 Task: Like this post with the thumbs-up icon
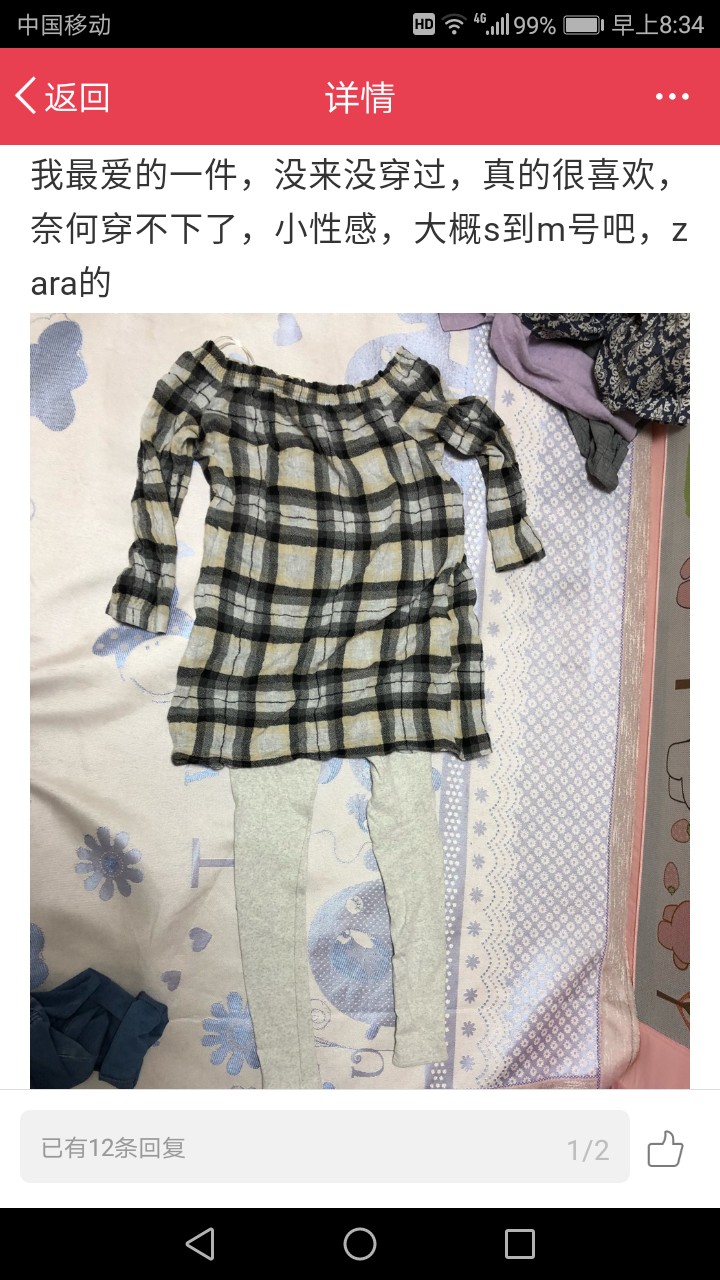(x=665, y=1149)
